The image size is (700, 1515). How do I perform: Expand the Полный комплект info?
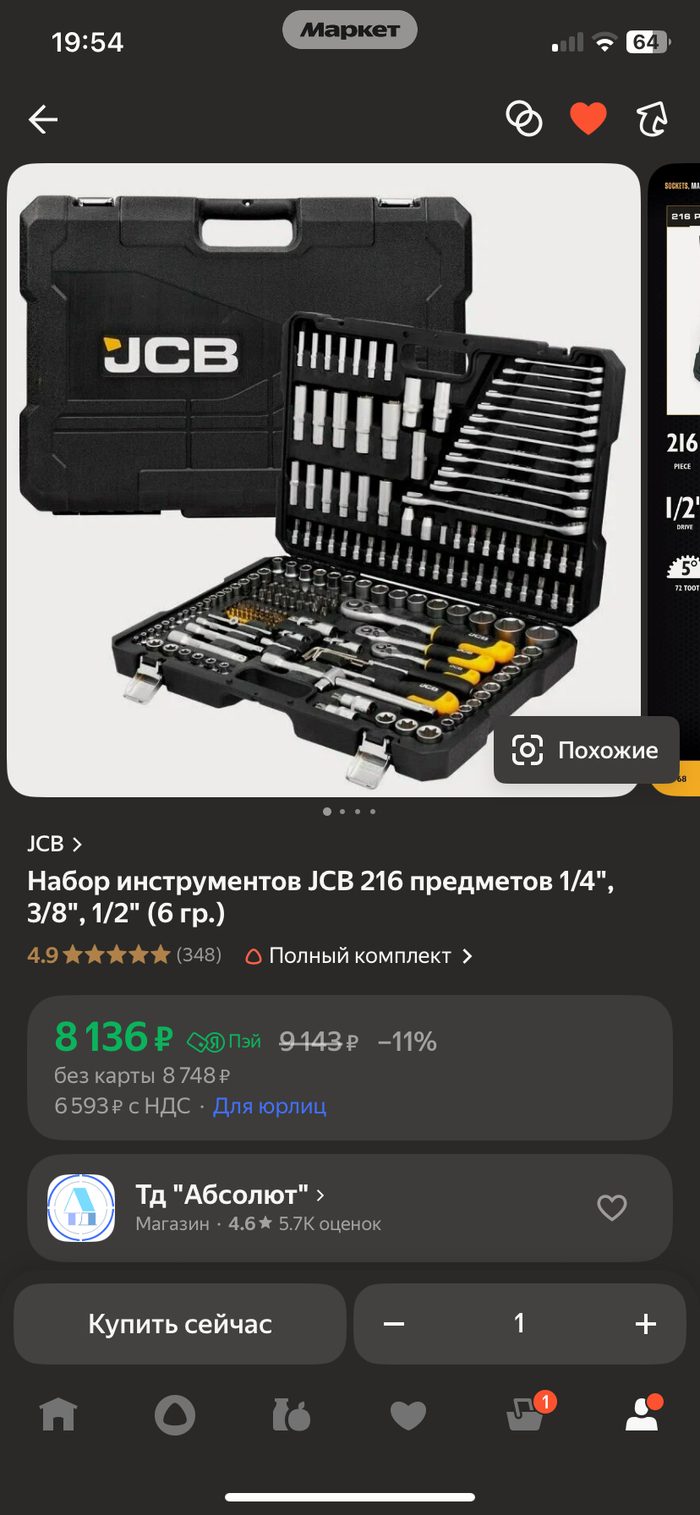[360, 956]
